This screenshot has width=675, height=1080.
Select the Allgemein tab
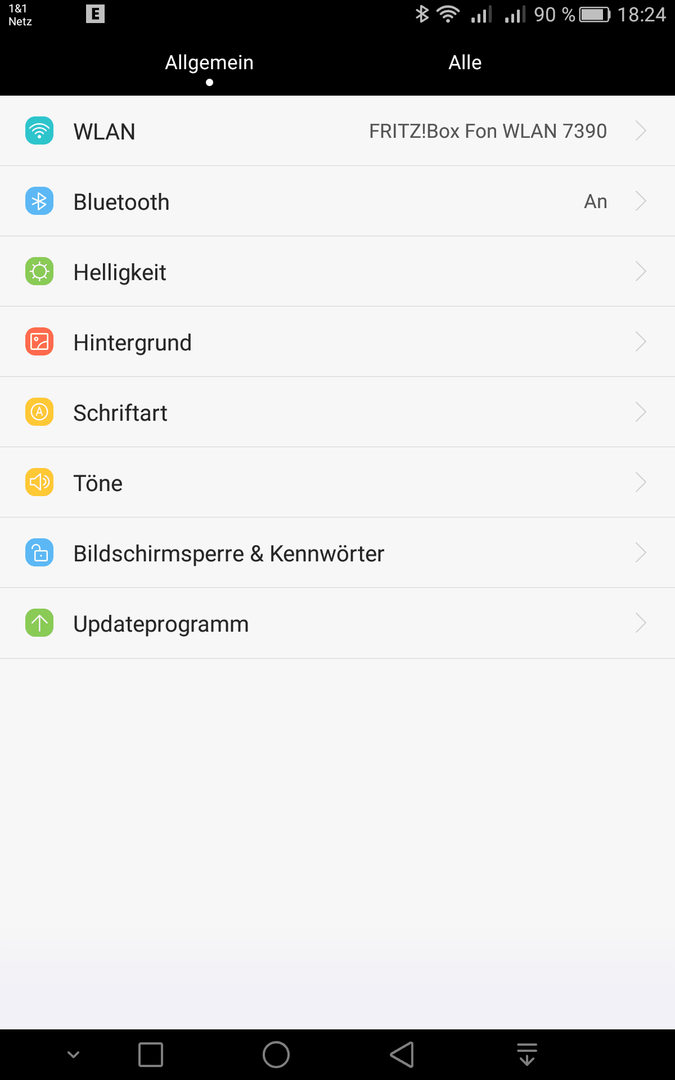[209, 63]
